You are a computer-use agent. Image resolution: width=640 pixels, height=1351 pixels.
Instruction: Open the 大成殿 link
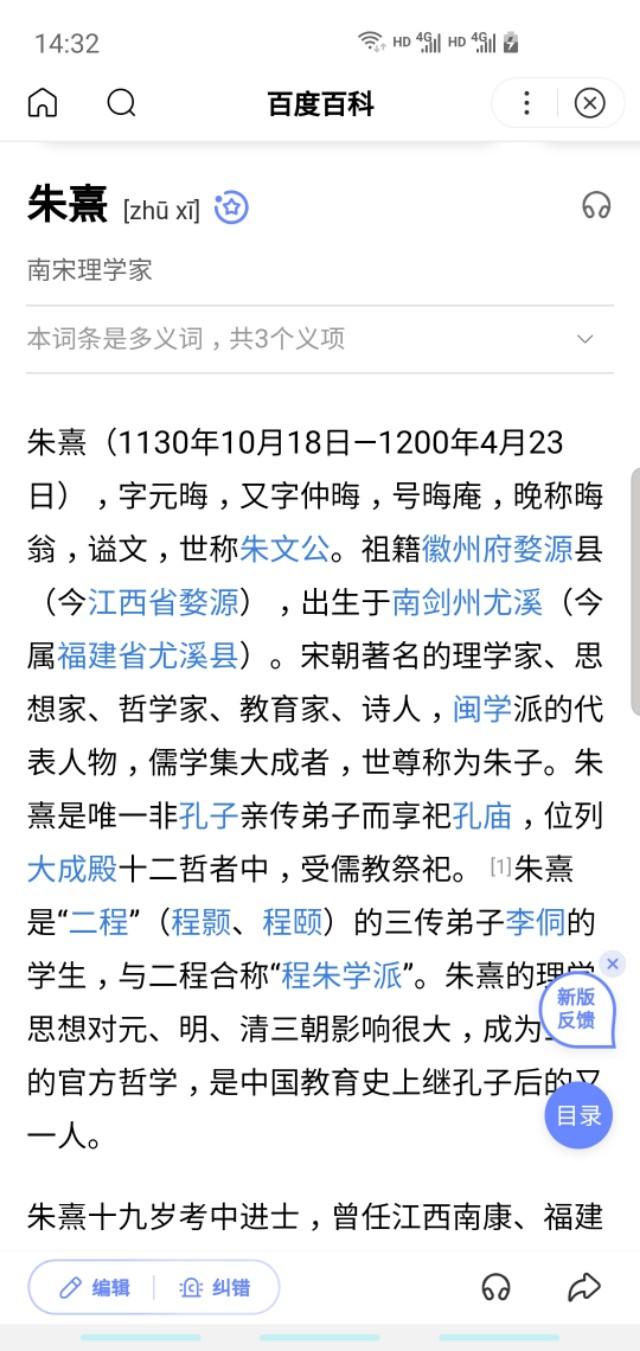coord(72,870)
